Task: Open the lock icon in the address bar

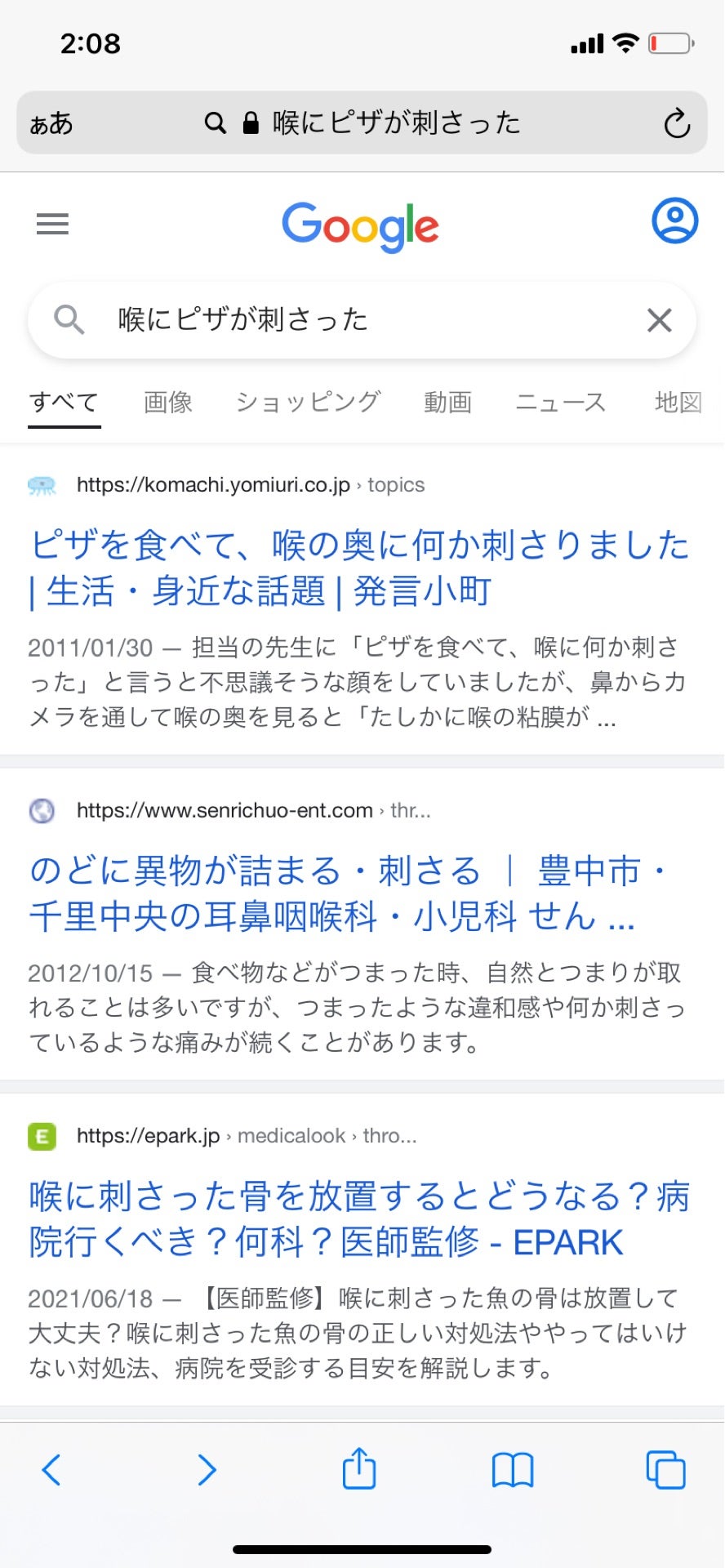Action: [x=248, y=122]
